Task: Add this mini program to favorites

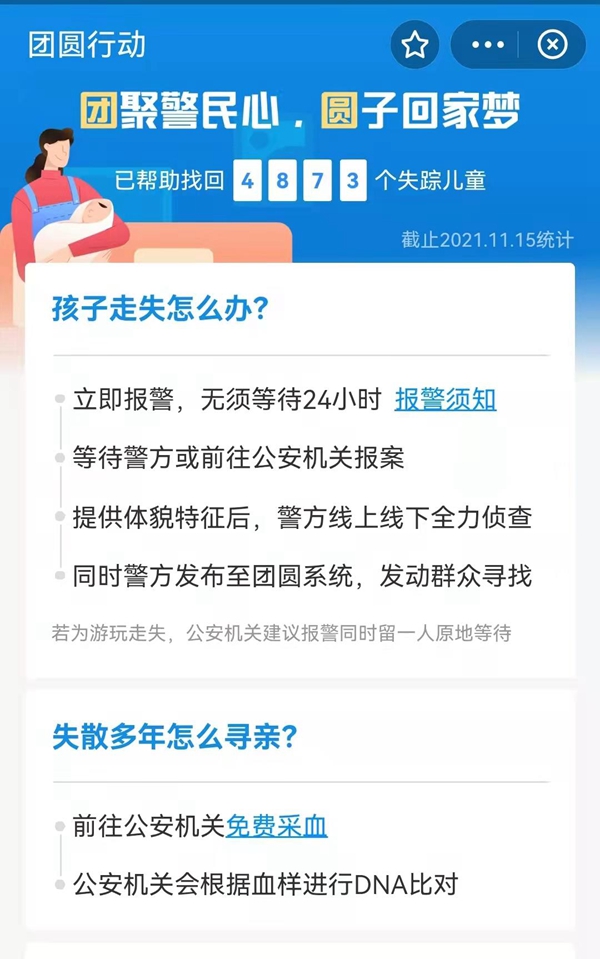Action: tap(414, 45)
